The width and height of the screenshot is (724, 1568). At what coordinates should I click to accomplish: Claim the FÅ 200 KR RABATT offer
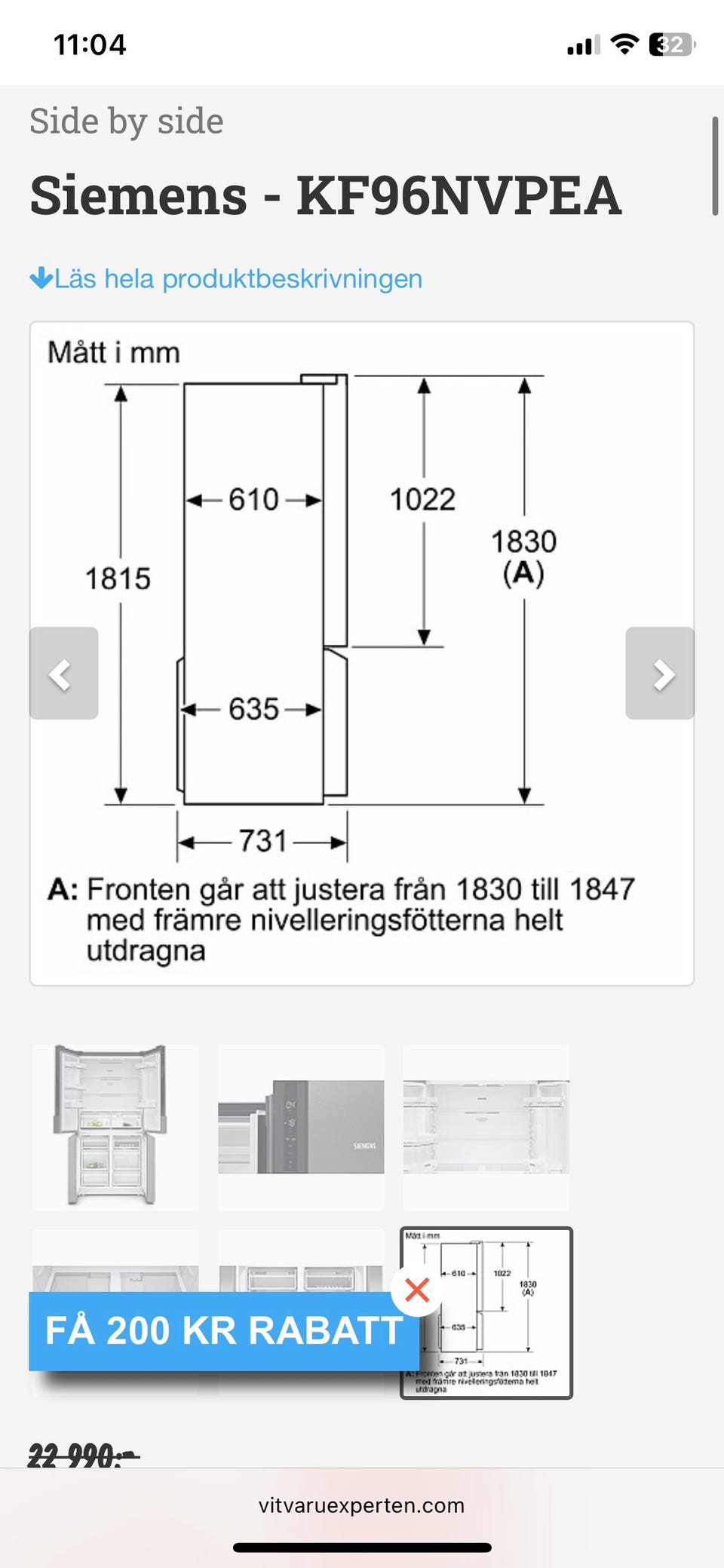coord(224,1331)
